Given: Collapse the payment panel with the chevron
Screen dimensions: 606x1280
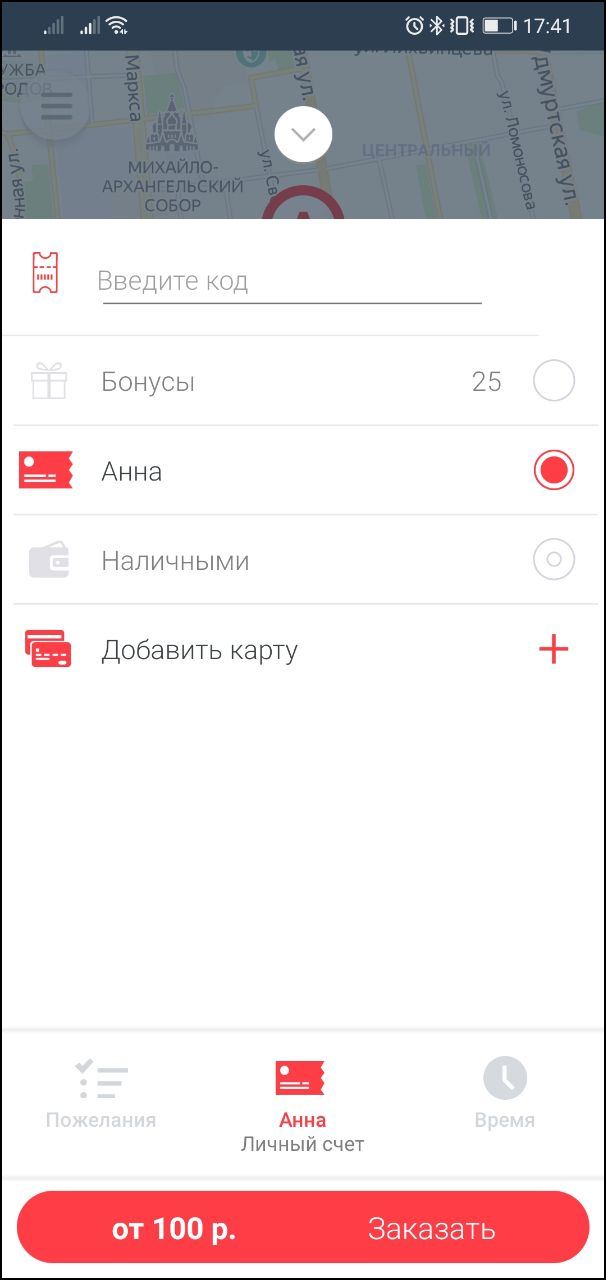Looking at the screenshot, I should 303,135.
